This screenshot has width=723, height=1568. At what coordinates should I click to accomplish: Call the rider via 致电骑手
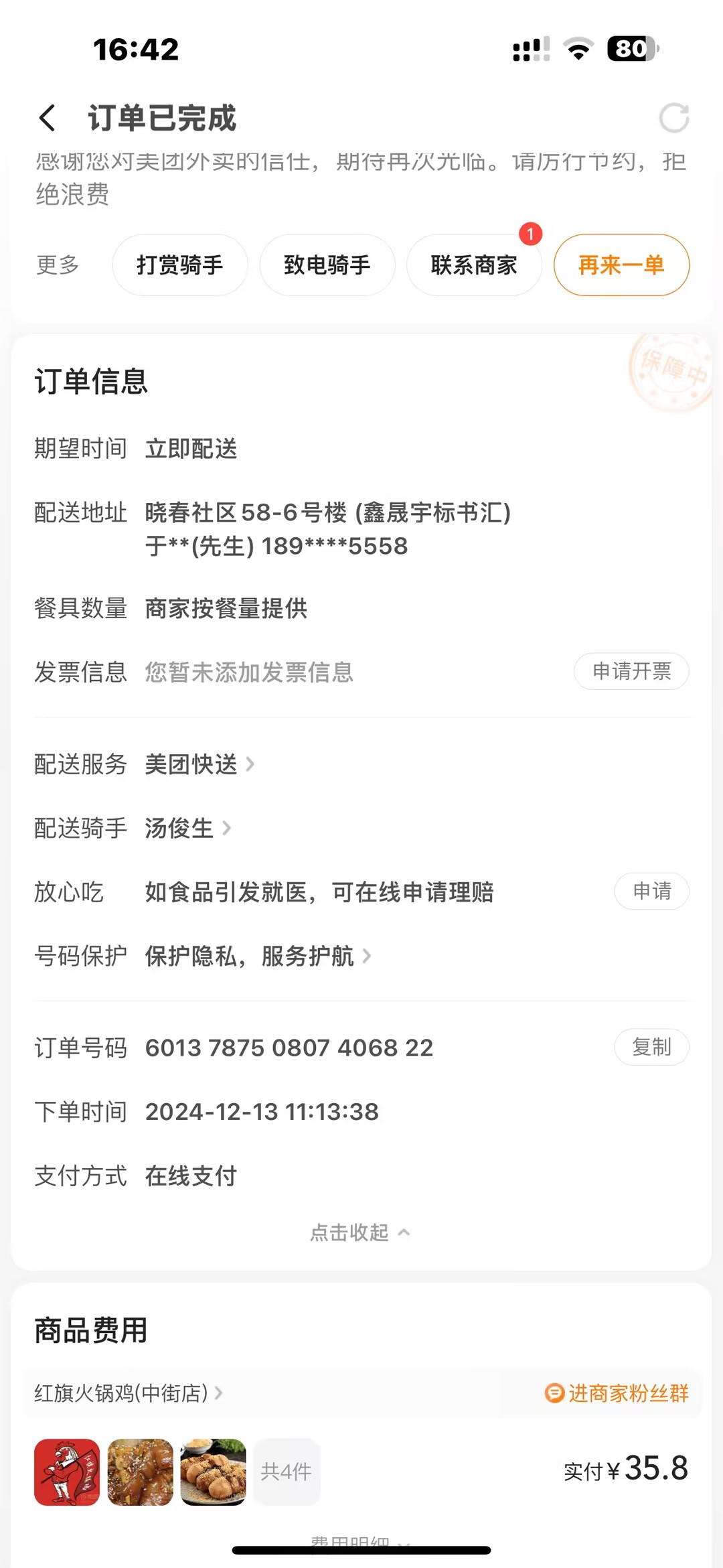click(x=327, y=265)
